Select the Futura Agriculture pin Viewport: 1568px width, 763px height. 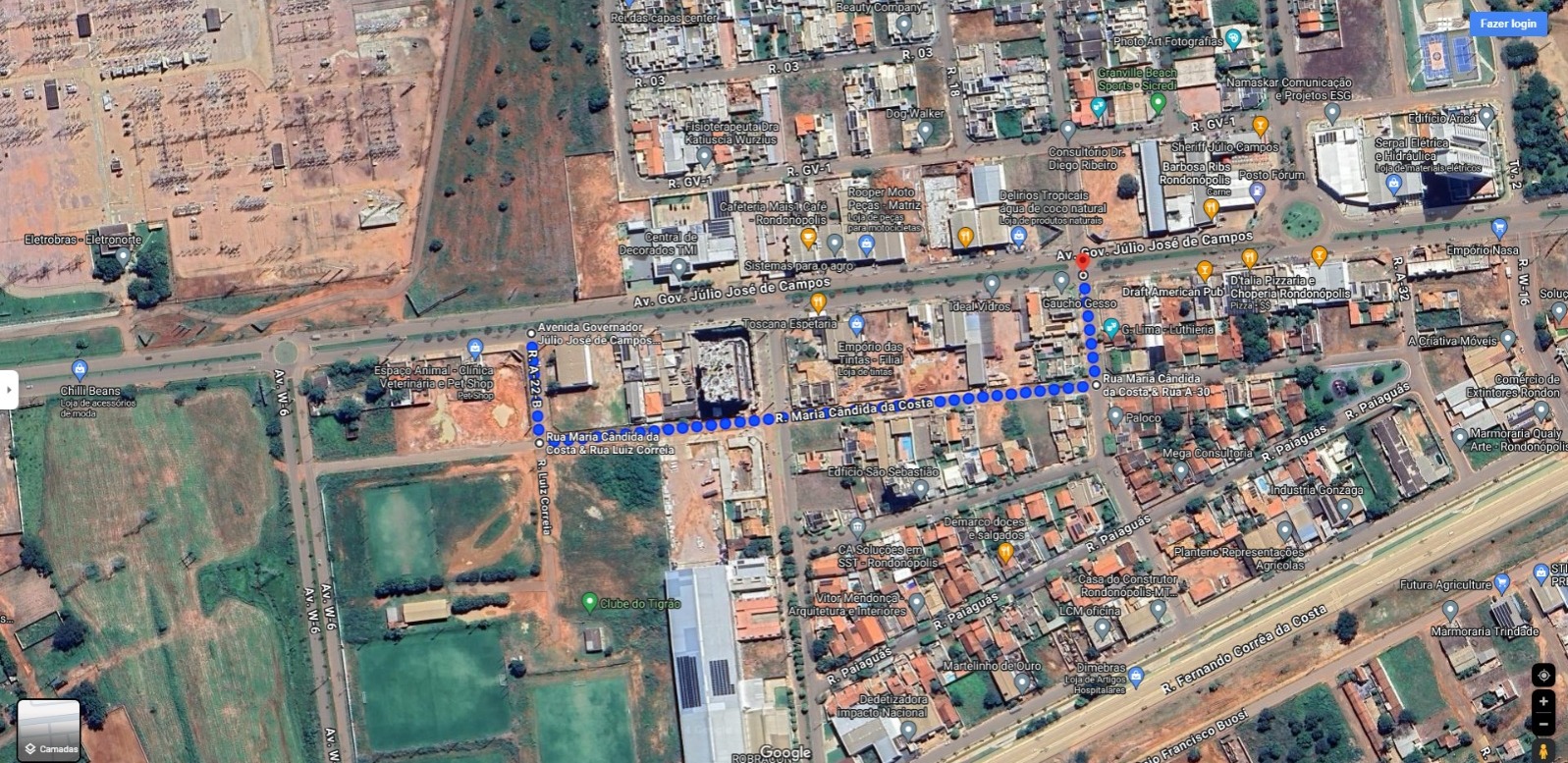1501,583
